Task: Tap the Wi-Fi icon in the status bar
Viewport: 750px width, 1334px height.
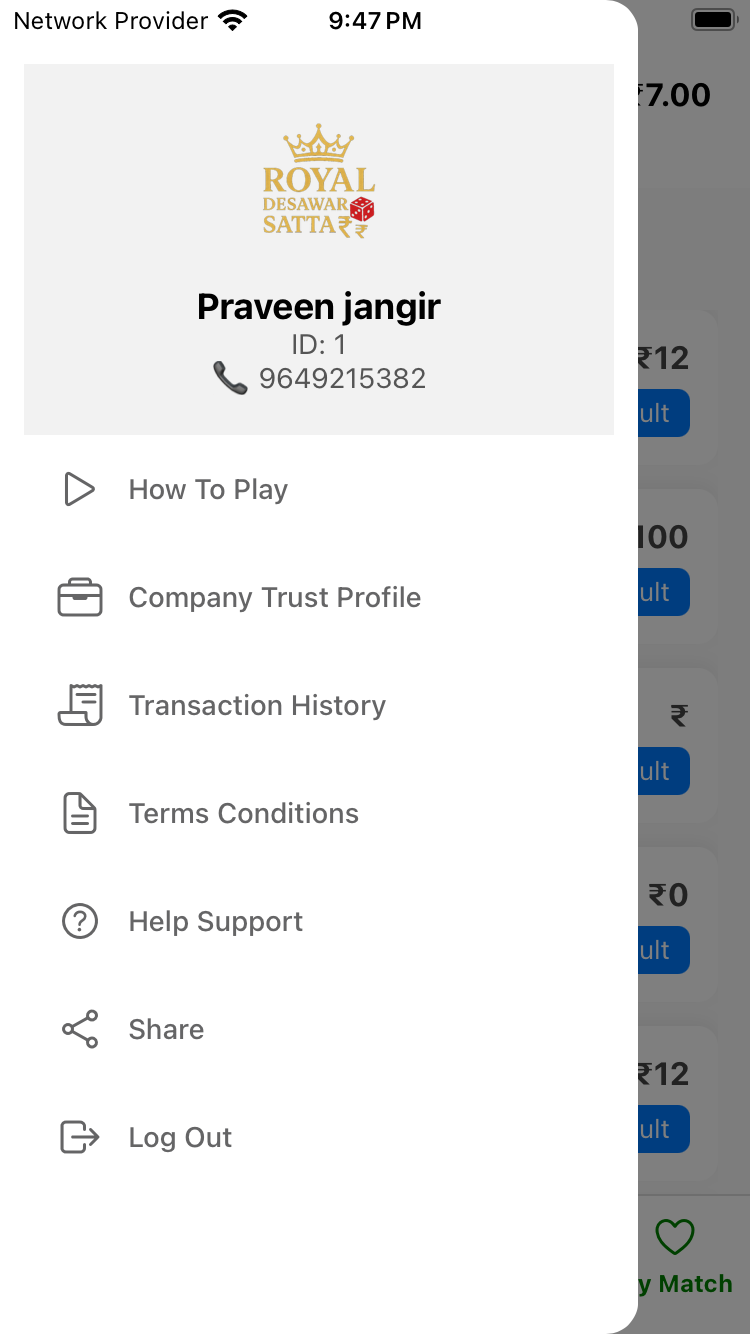Action: (232, 17)
